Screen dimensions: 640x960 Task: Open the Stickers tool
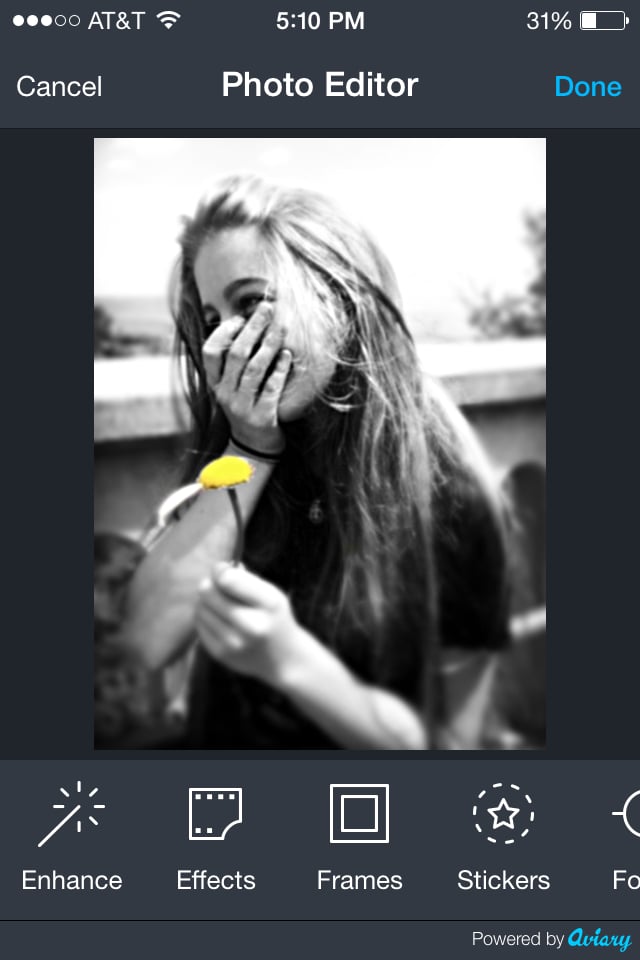point(503,838)
